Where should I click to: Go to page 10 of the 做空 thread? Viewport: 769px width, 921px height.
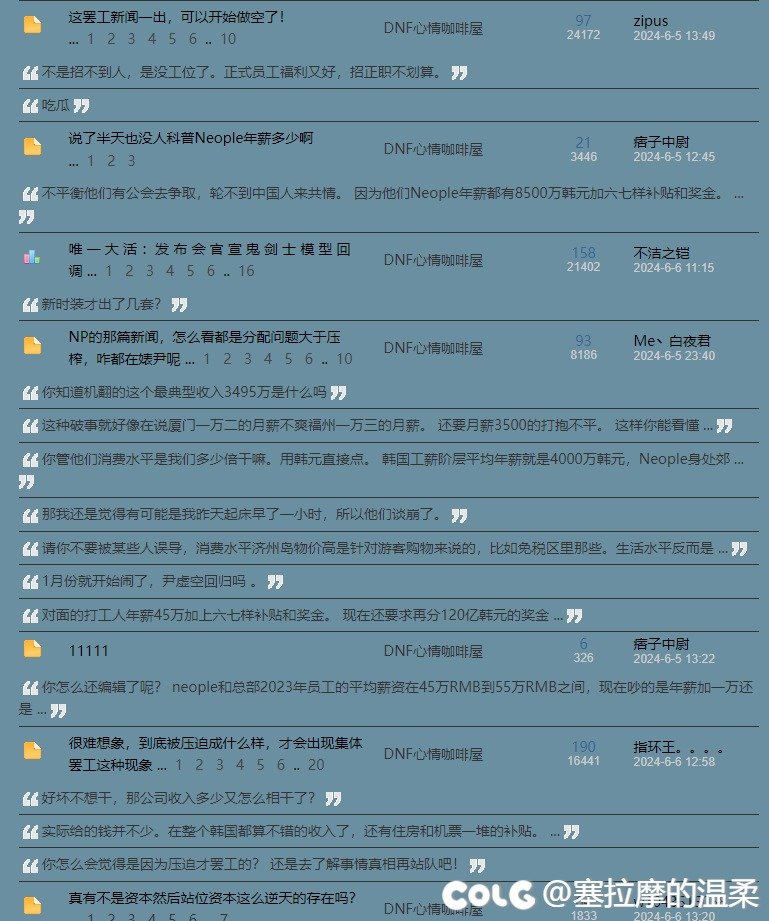click(x=228, y=39)
